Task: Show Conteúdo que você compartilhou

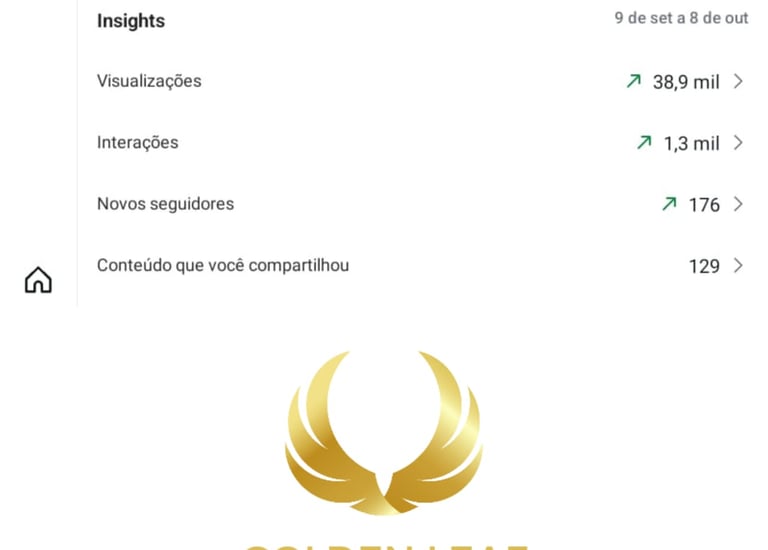Action: pyautogui.click(x=420, y=266)
